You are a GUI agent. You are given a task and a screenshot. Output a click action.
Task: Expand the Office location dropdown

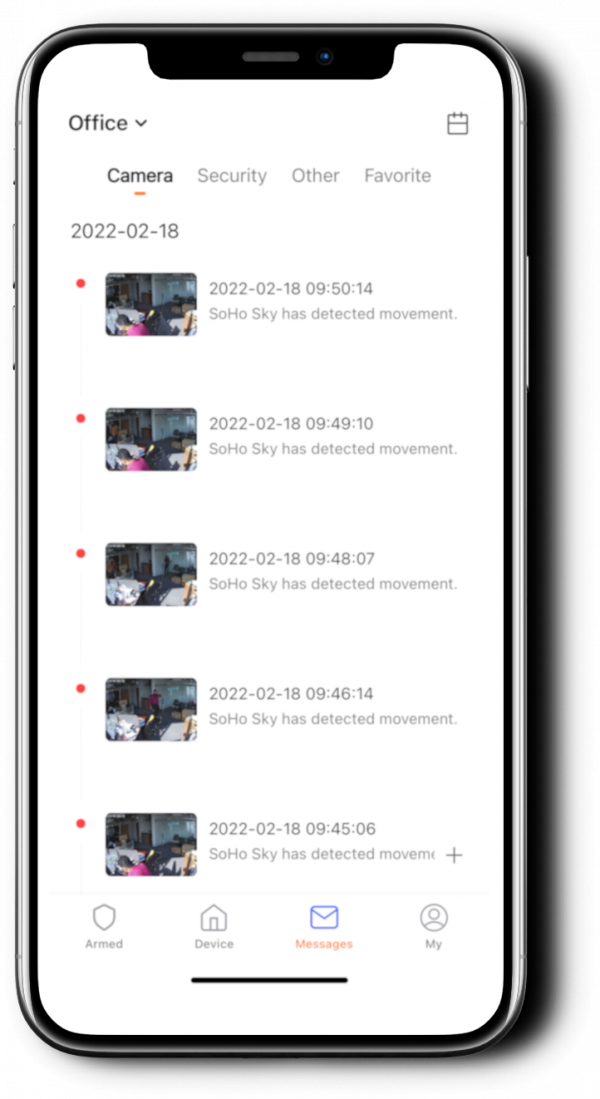point(108,123)
